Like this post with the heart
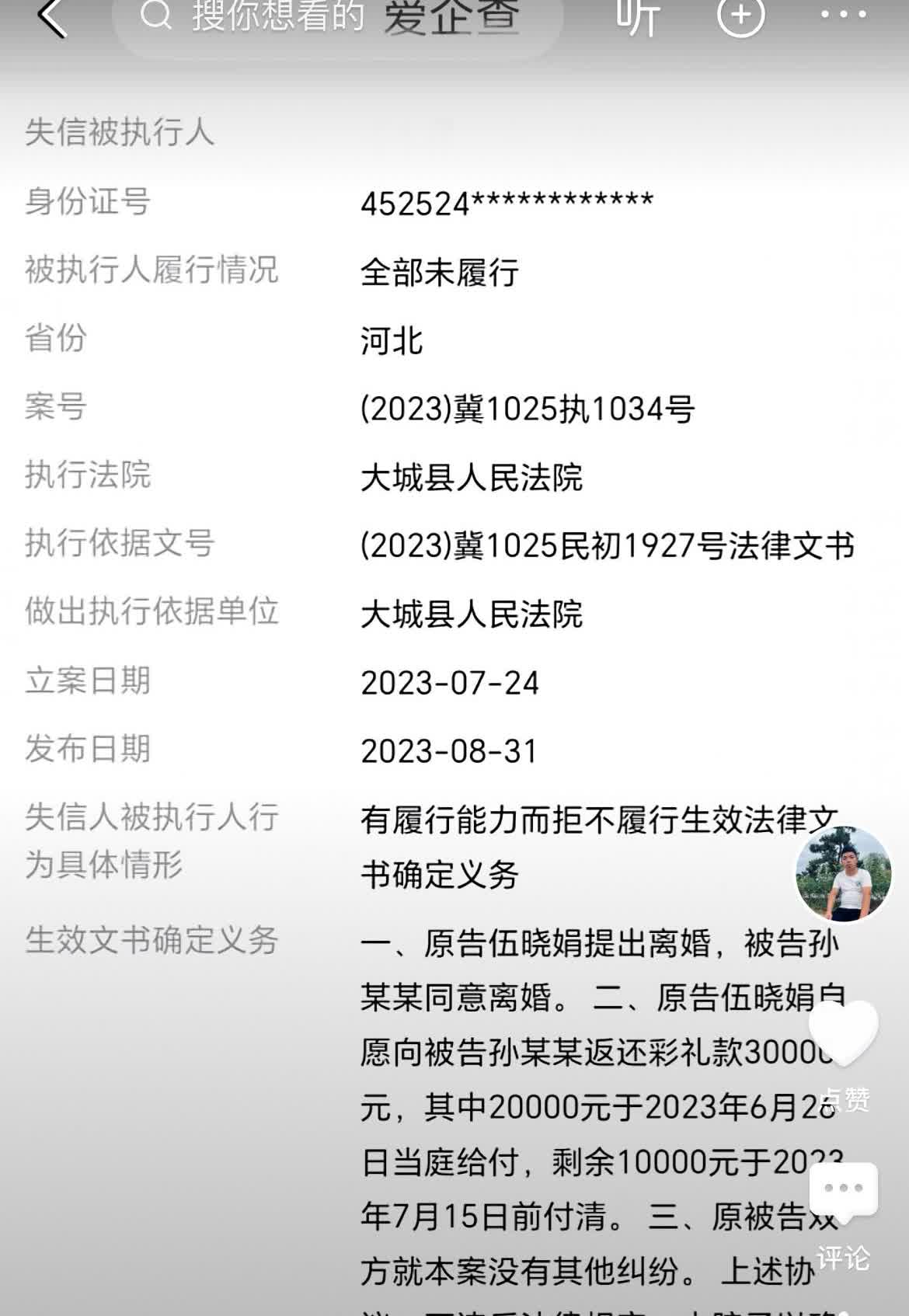The image size is (909, 1316). [844, 1034]
